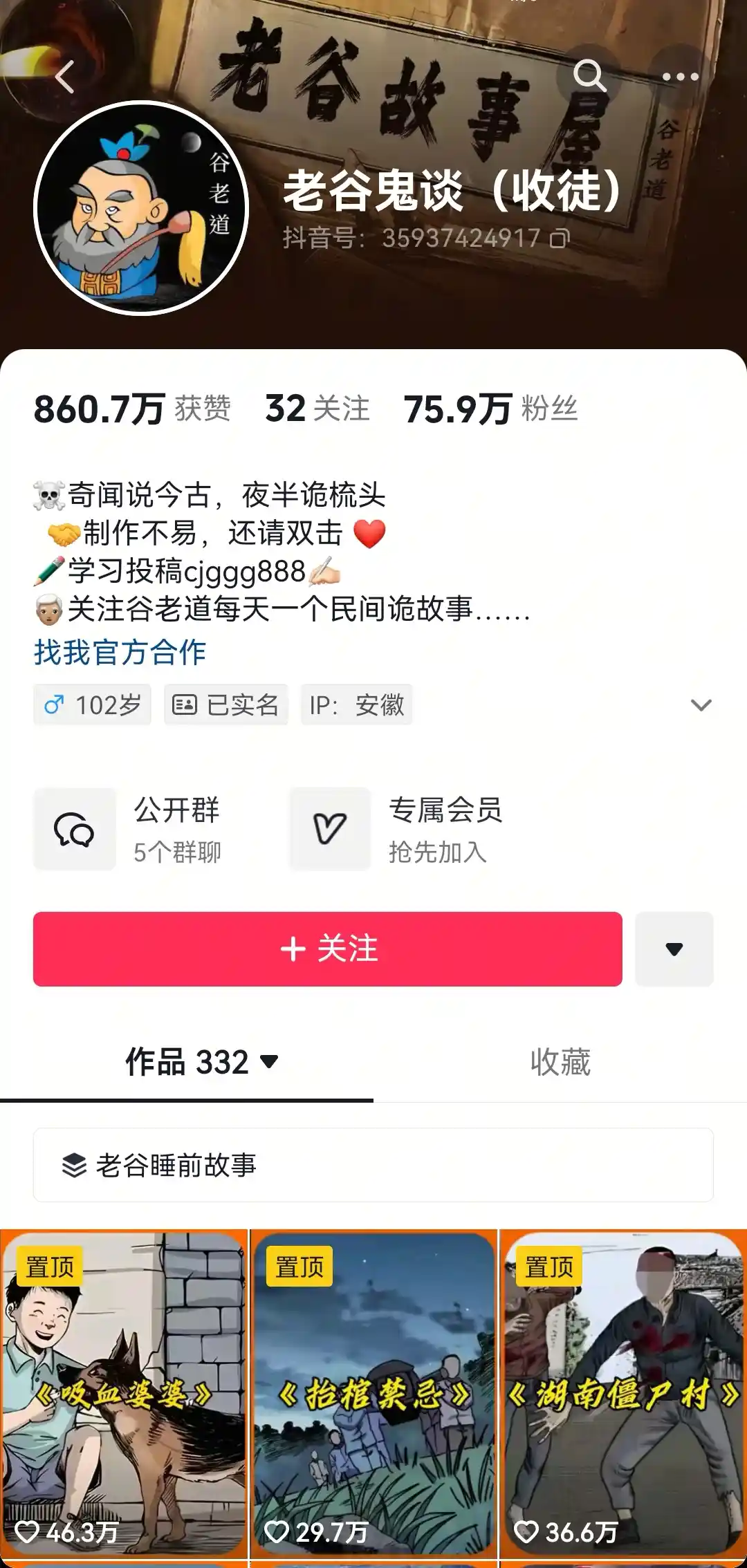
Task: Go back using the top-left arrow
Action: coord(64,76)
